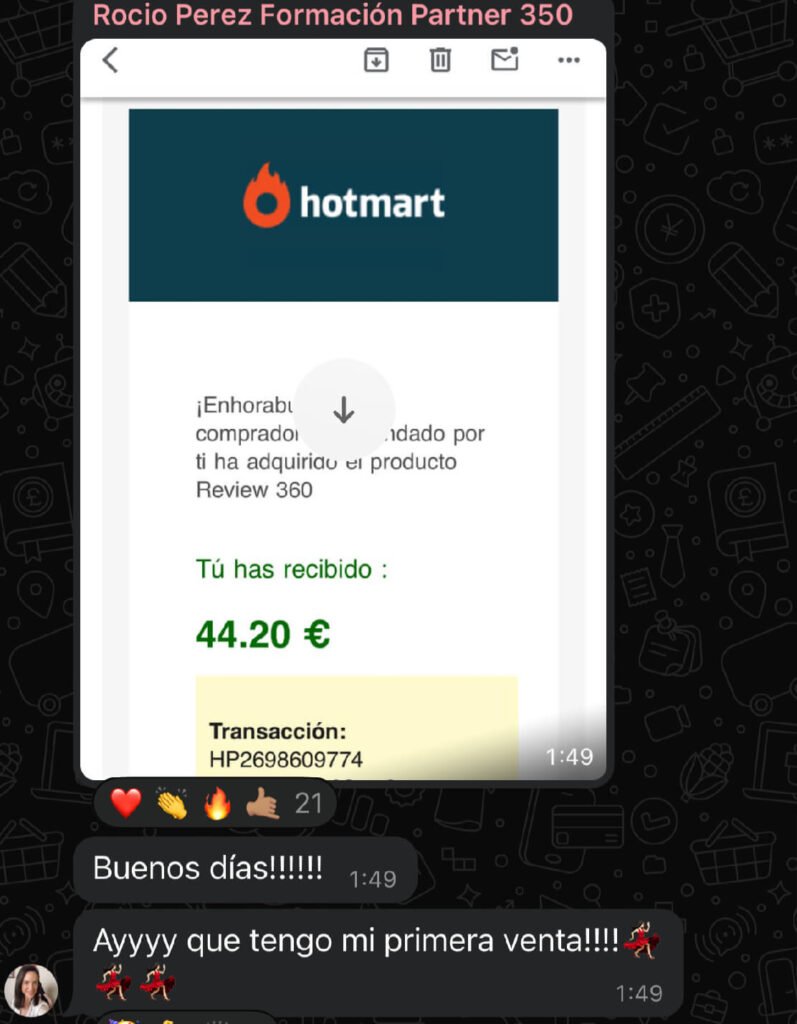
Task: Open Rocio Perez's sender name
Action: [332, 15]
